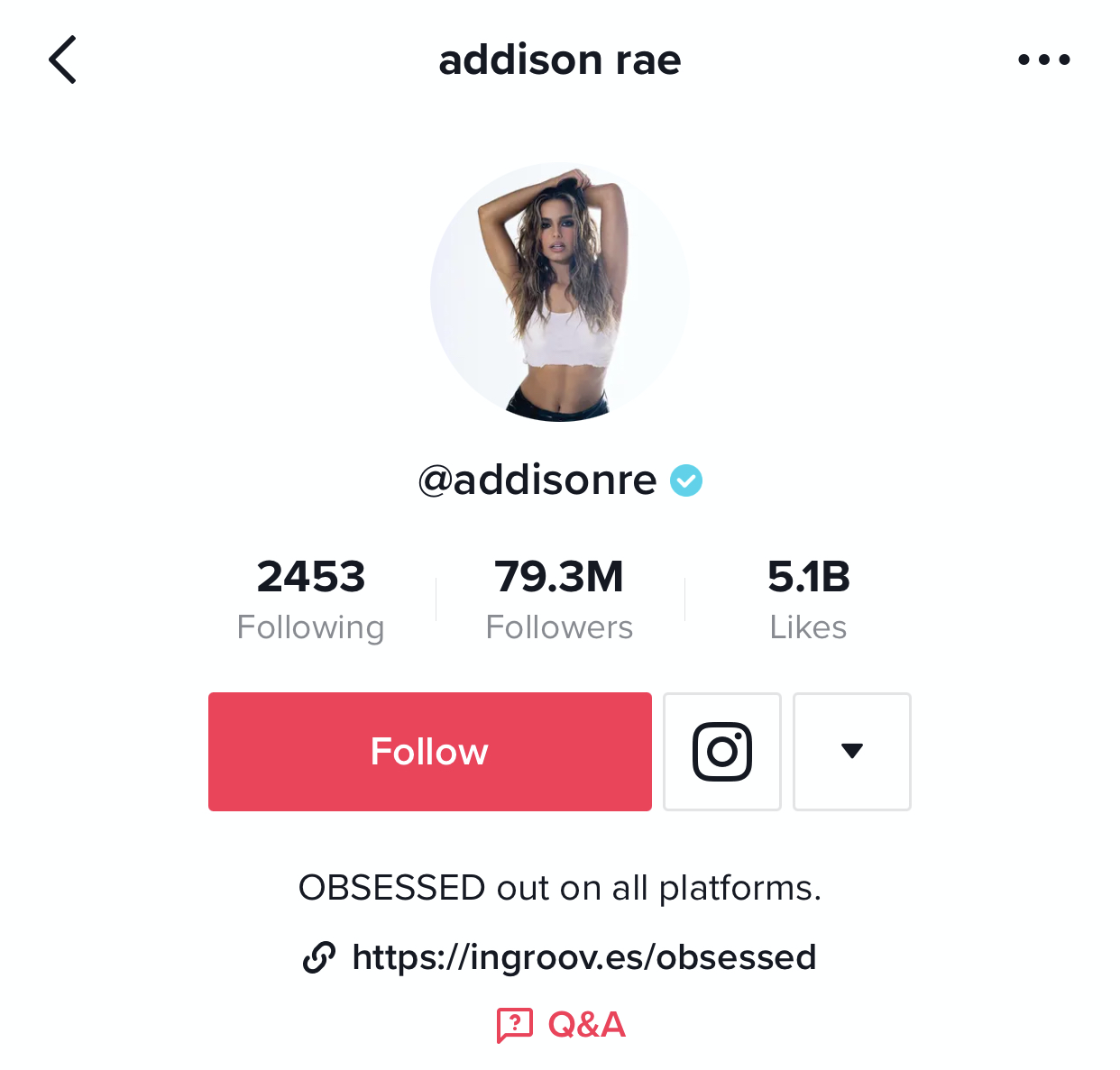Open the three-dot overflow menu

(1043, 60)
